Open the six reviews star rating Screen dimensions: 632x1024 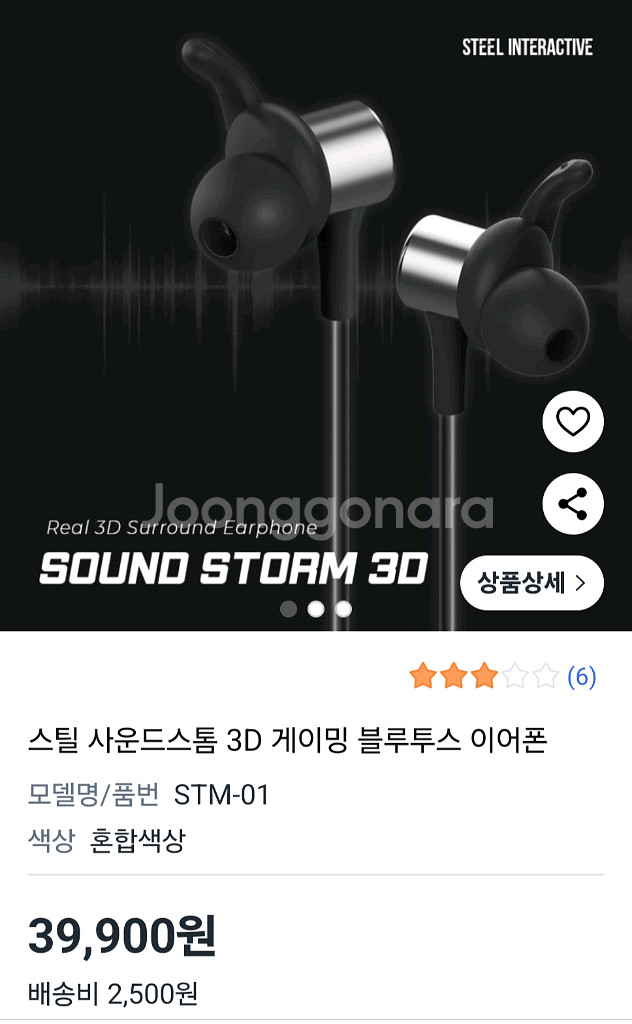tap(502, 677)
